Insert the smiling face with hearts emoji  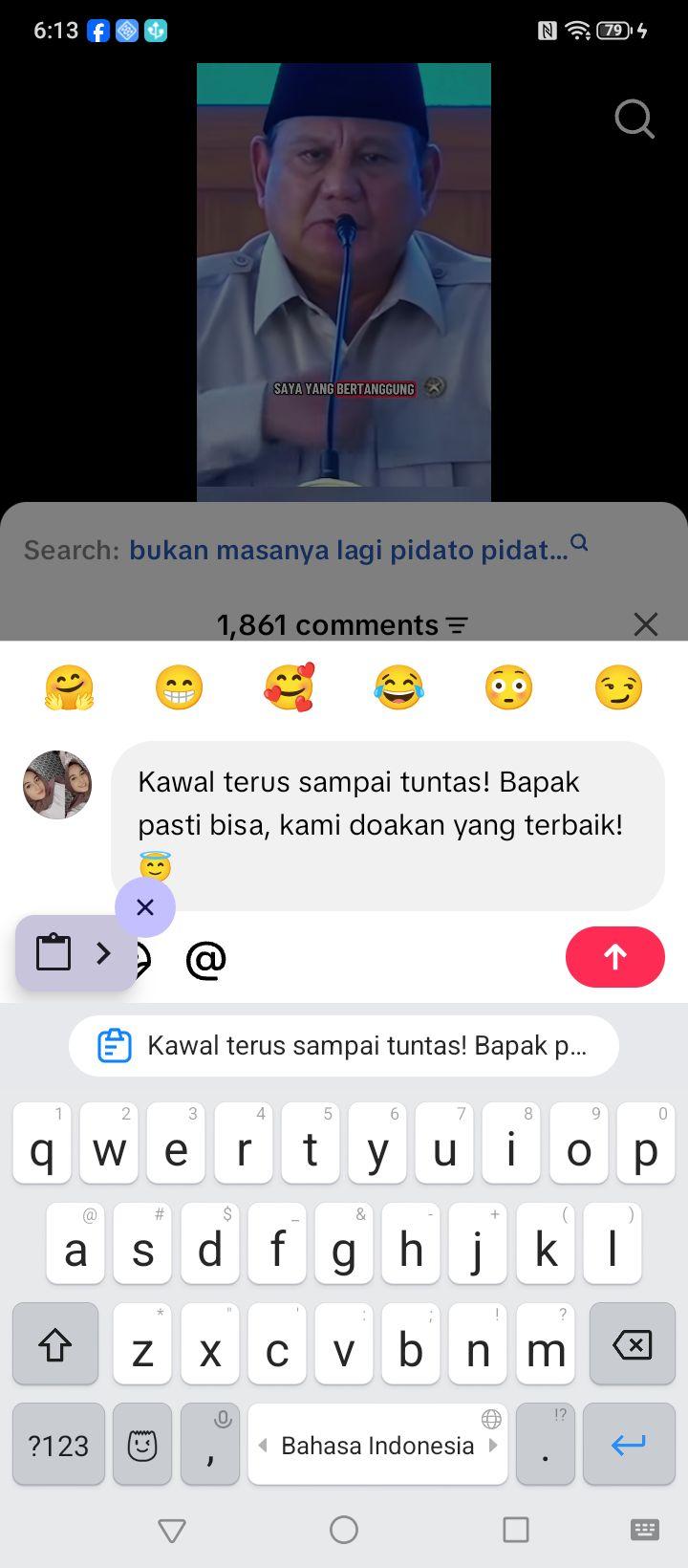click(x=289, y=687)
